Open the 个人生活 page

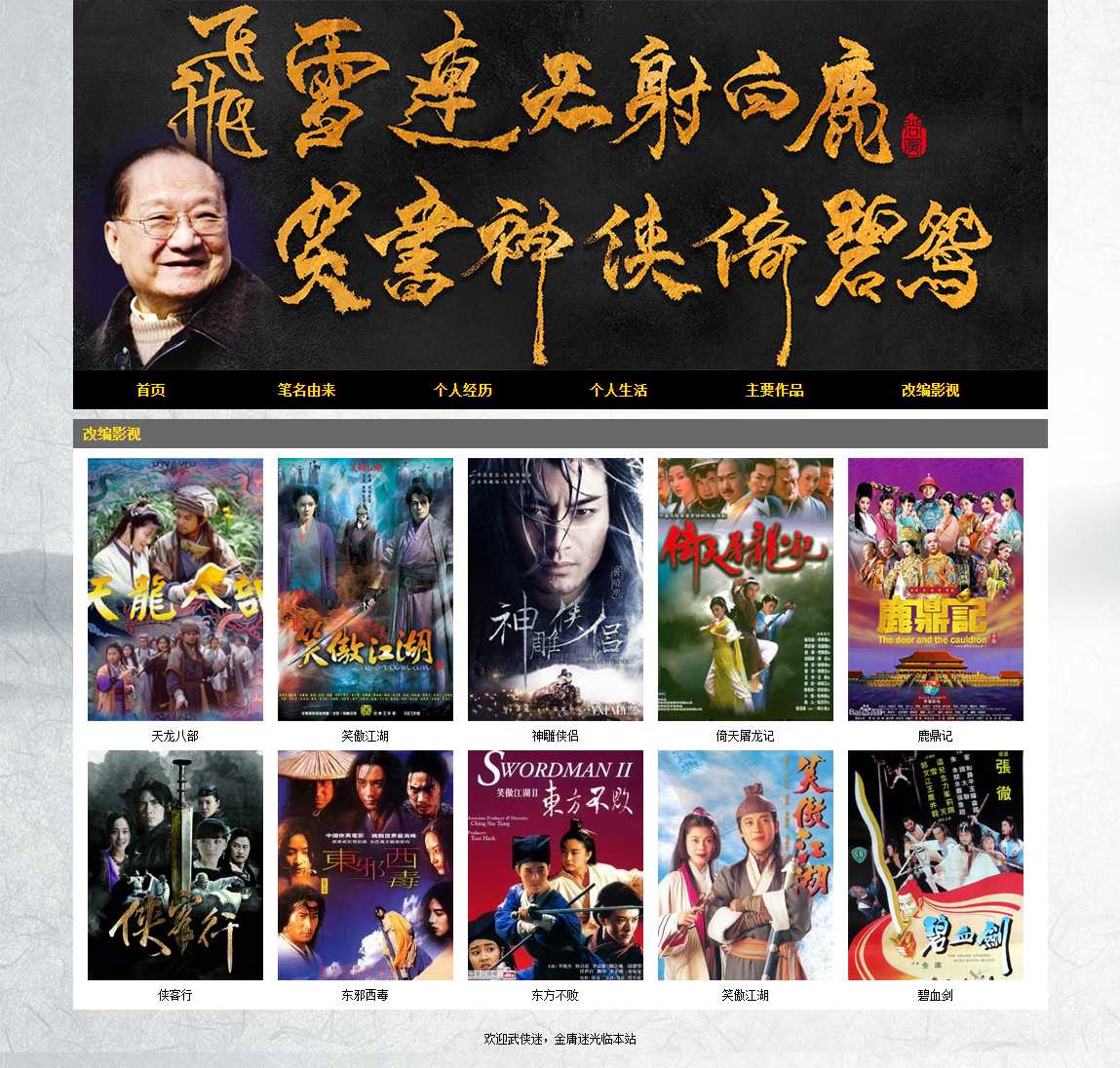(619, 390)
